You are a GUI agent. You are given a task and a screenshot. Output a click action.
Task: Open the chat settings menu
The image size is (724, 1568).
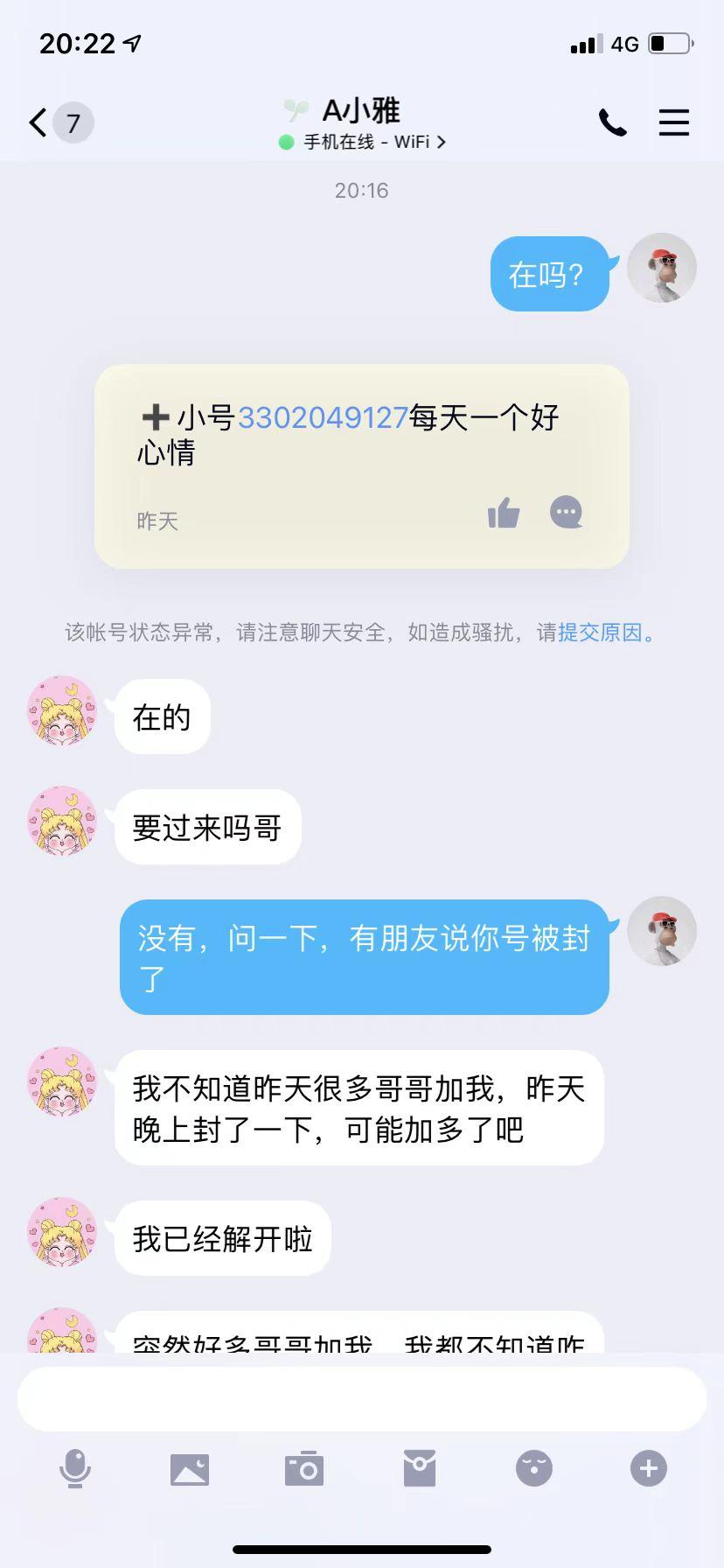pyautogui.click(x=673, y=122)
